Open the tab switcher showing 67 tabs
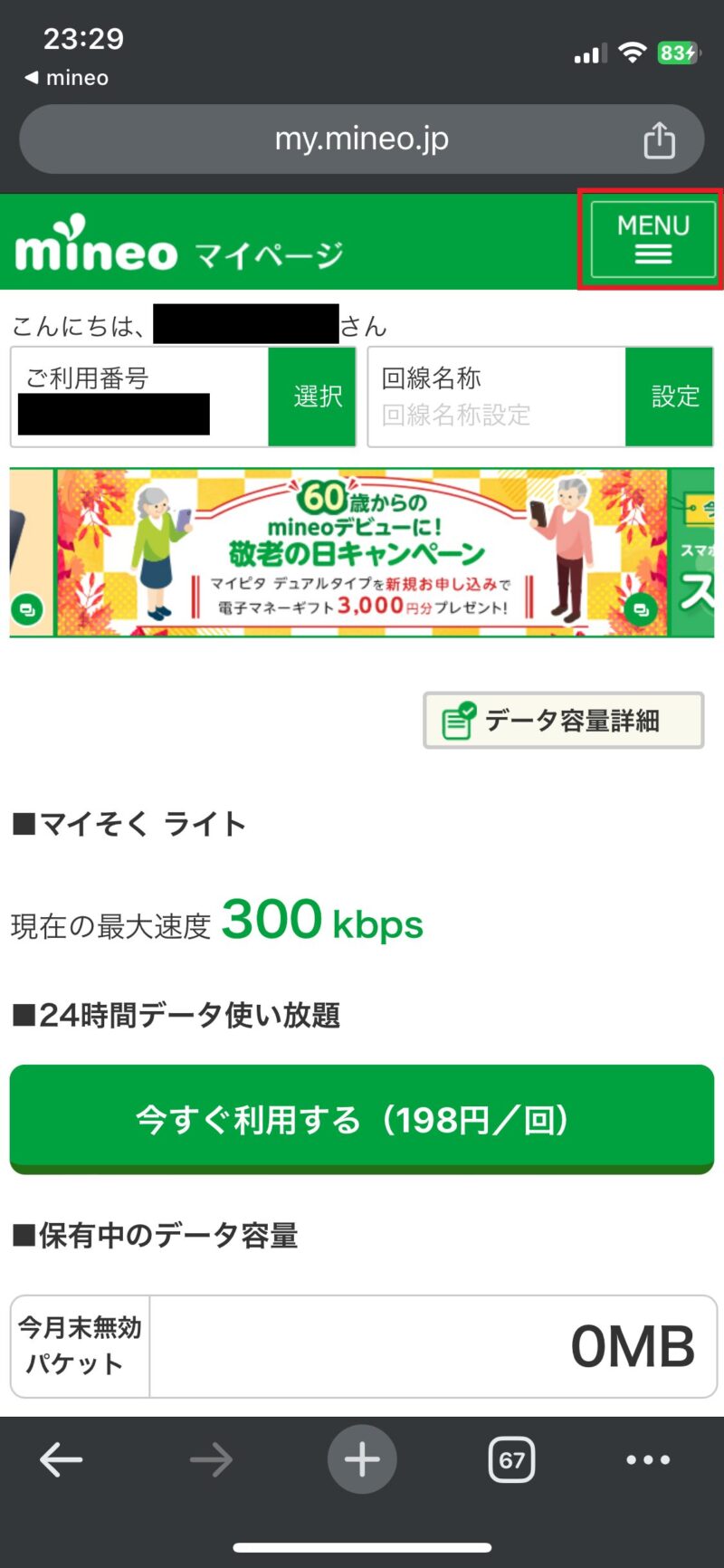 click(511, 1459)
